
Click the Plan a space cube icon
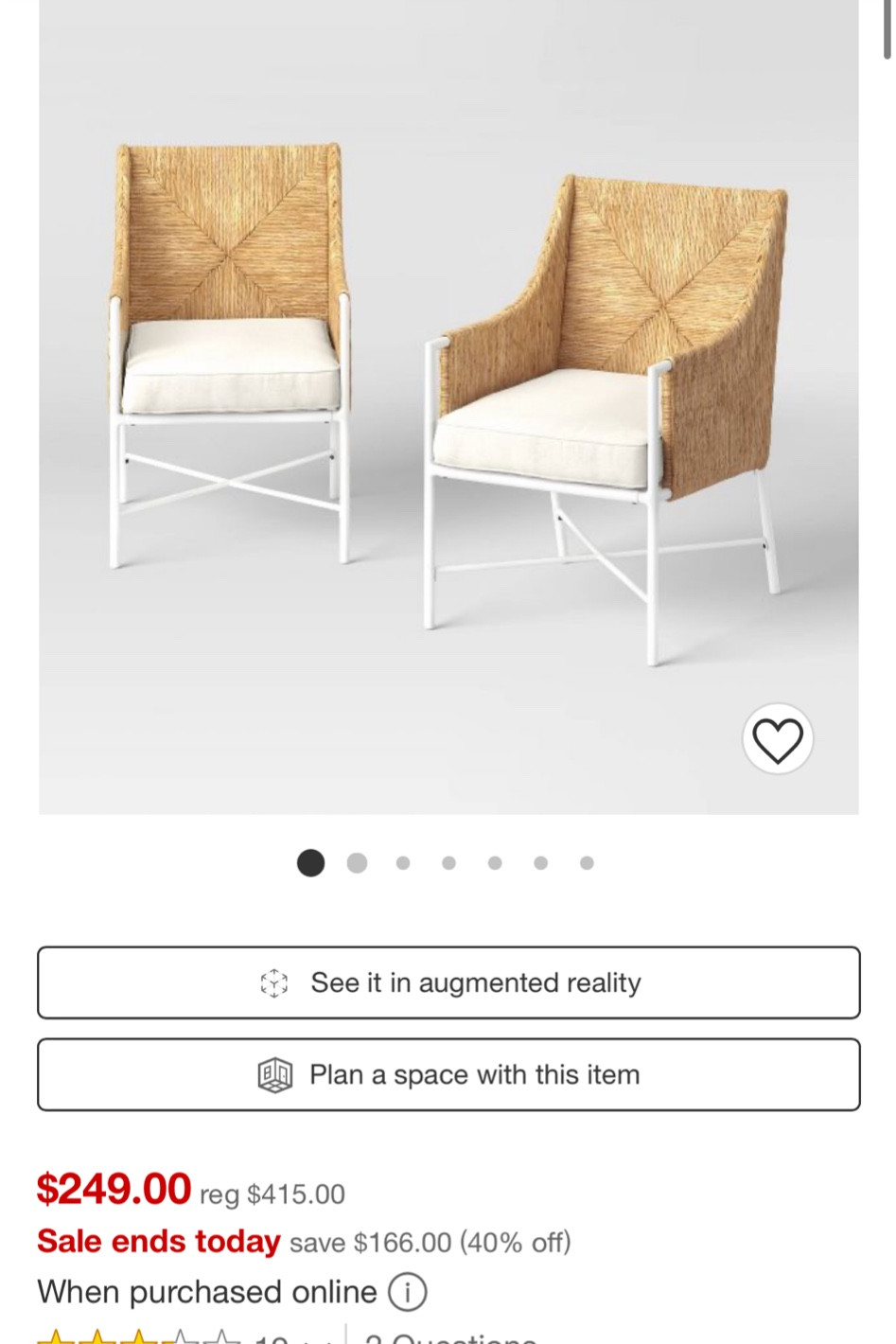pos(273,1074)
